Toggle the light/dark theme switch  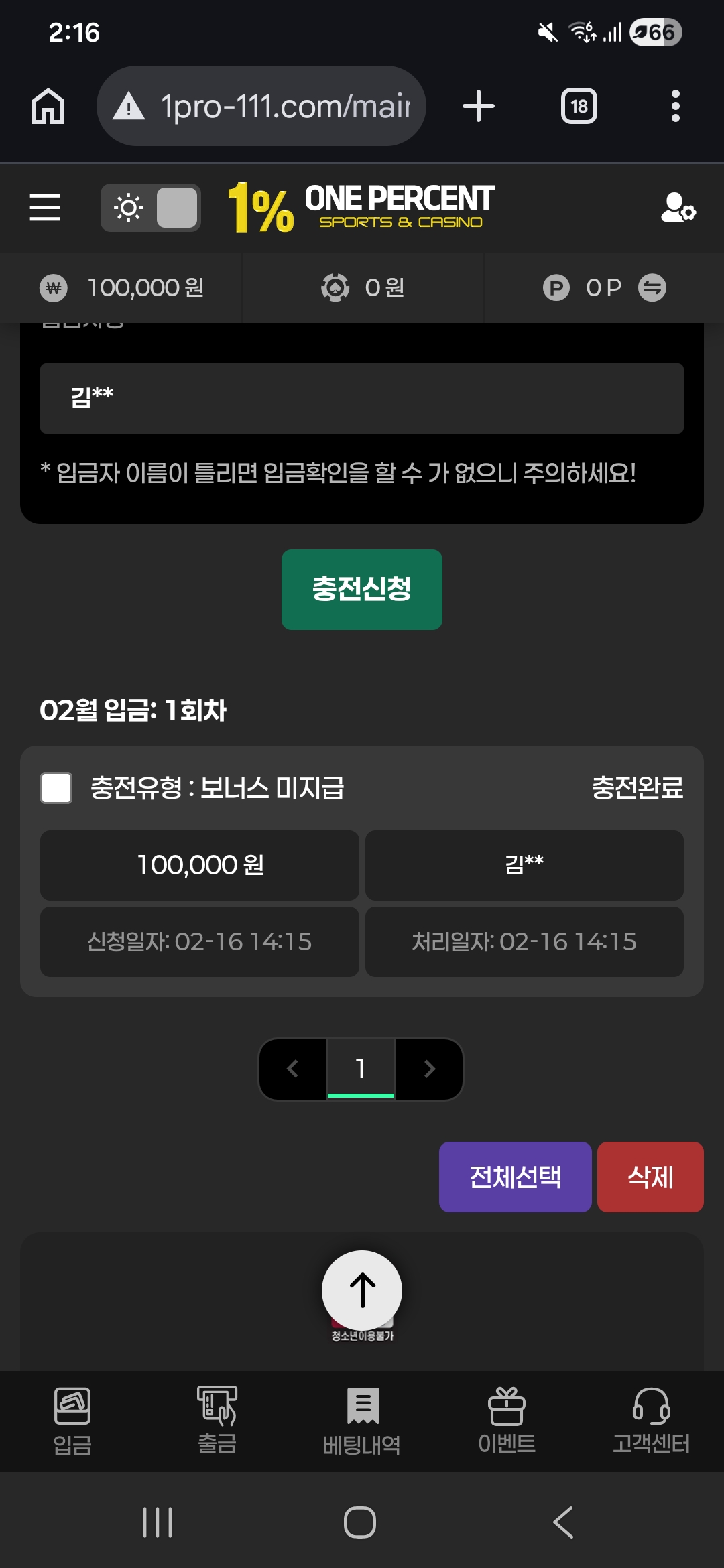pos(151,208)
